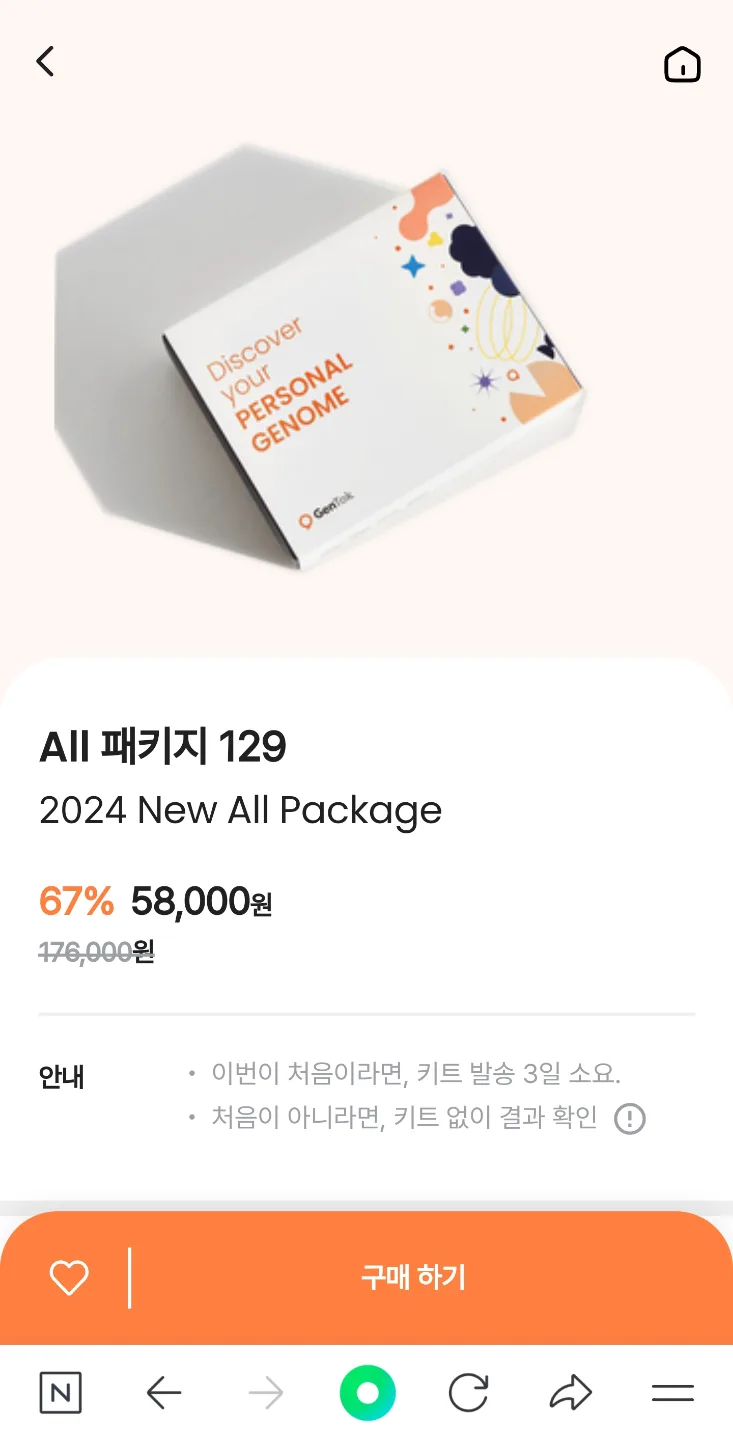Image resolution: width=733 pixels, height=1440 pixels.
Task: Add this package to wishlist with heart
Action: click(69, 1277)
